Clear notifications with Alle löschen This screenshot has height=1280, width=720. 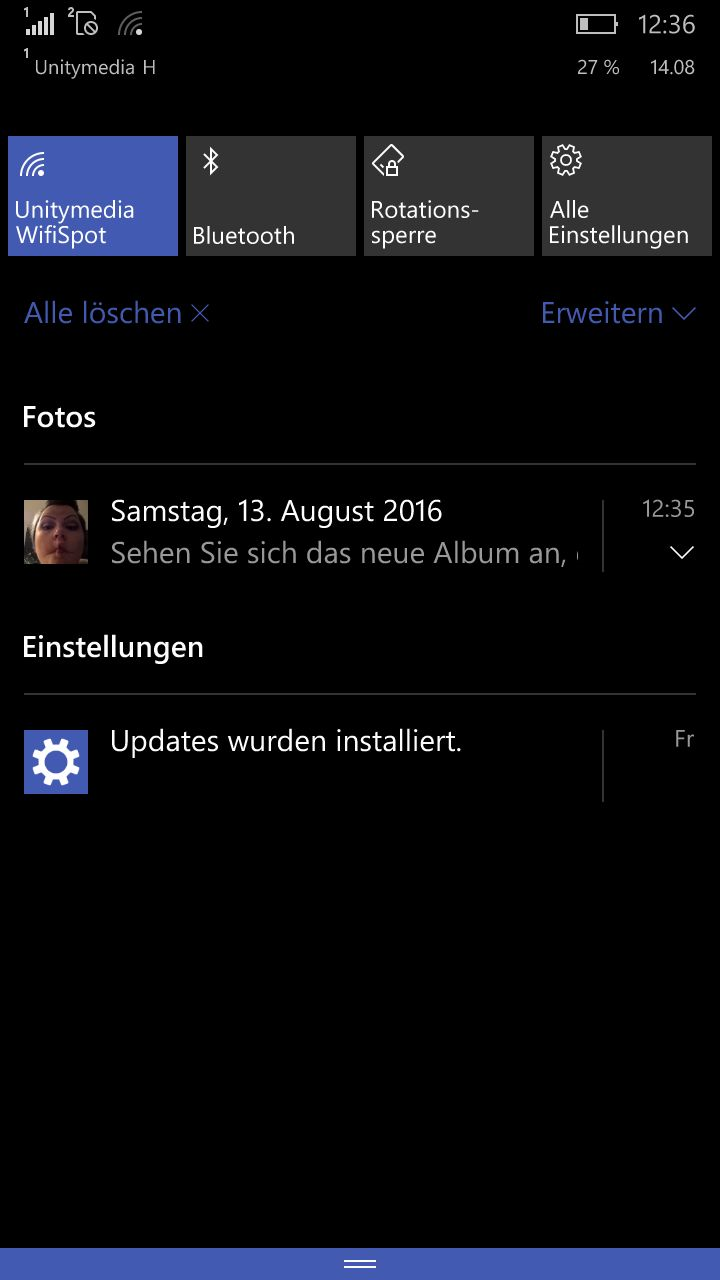point(117,313)
